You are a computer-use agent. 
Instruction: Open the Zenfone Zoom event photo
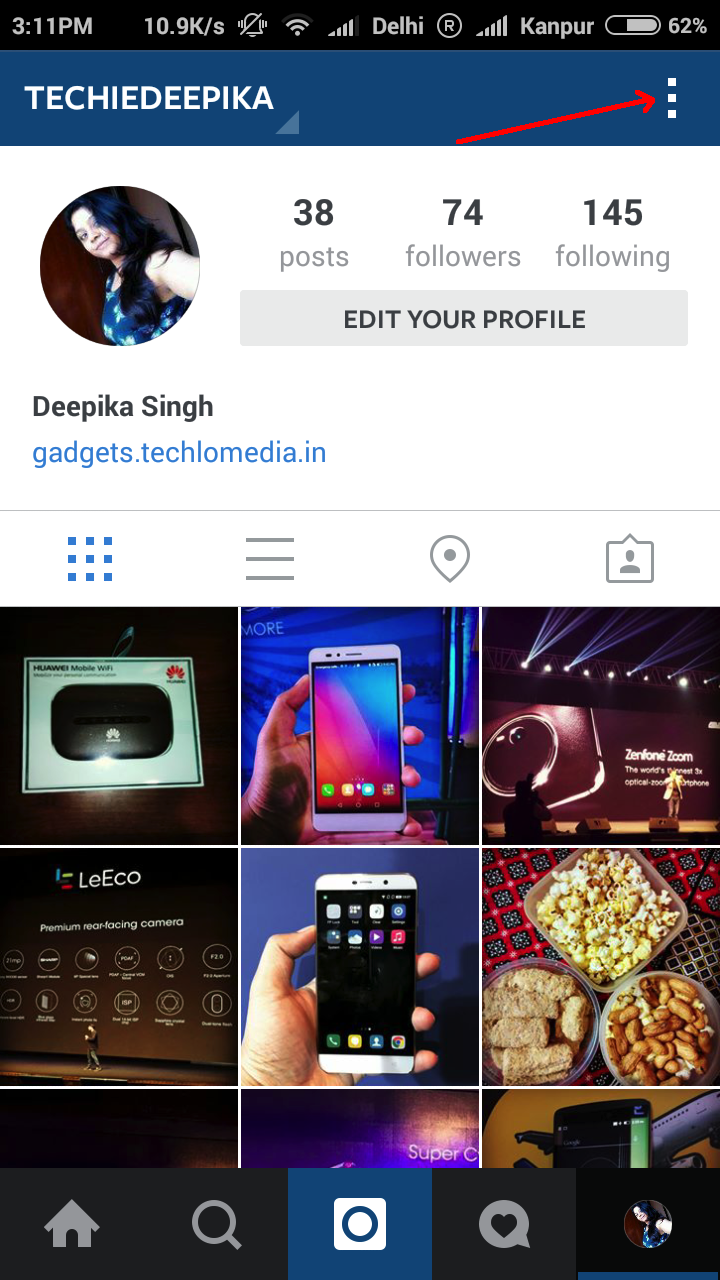(601, 726)
